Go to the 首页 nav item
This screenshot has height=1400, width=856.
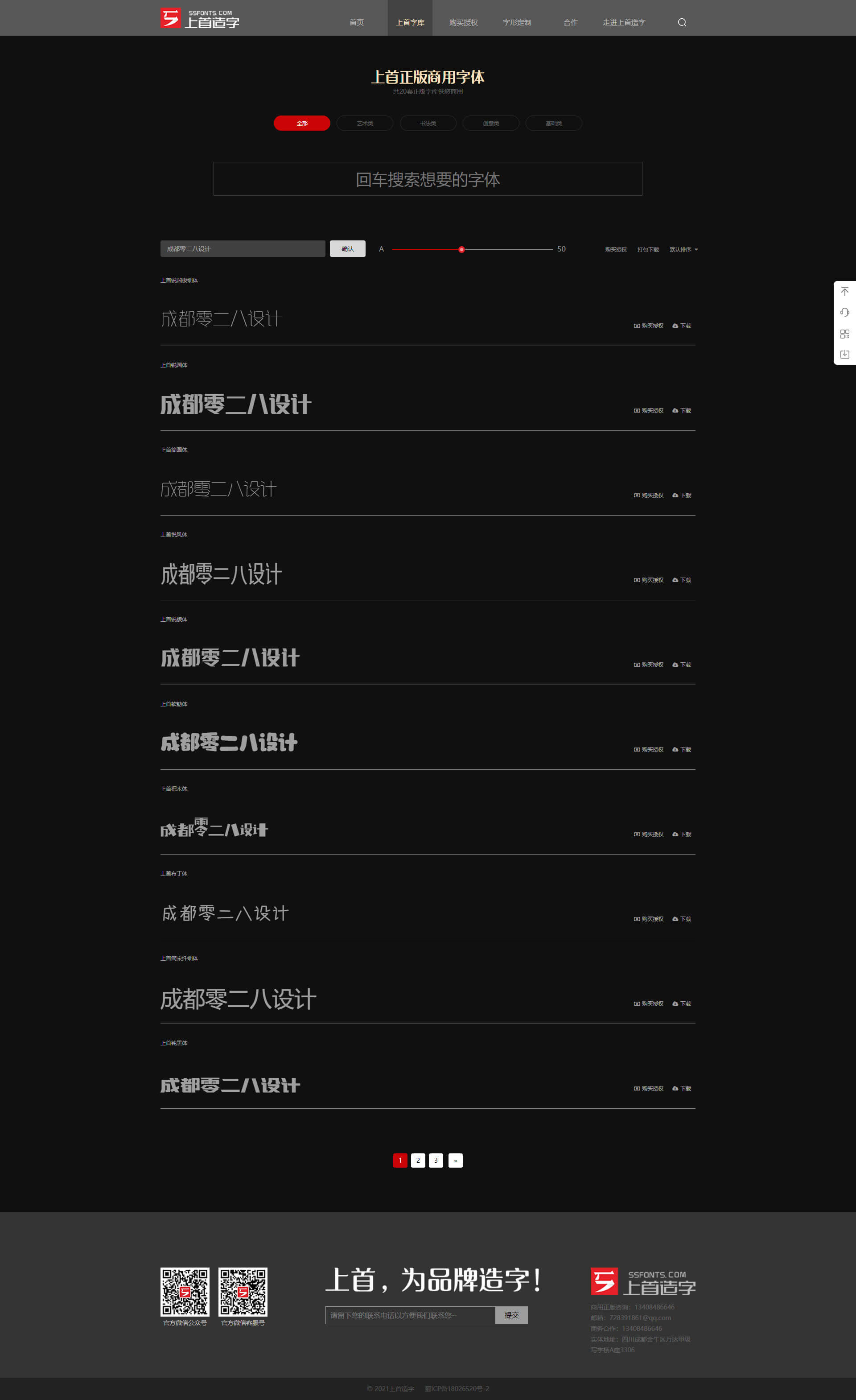point(356,23)
